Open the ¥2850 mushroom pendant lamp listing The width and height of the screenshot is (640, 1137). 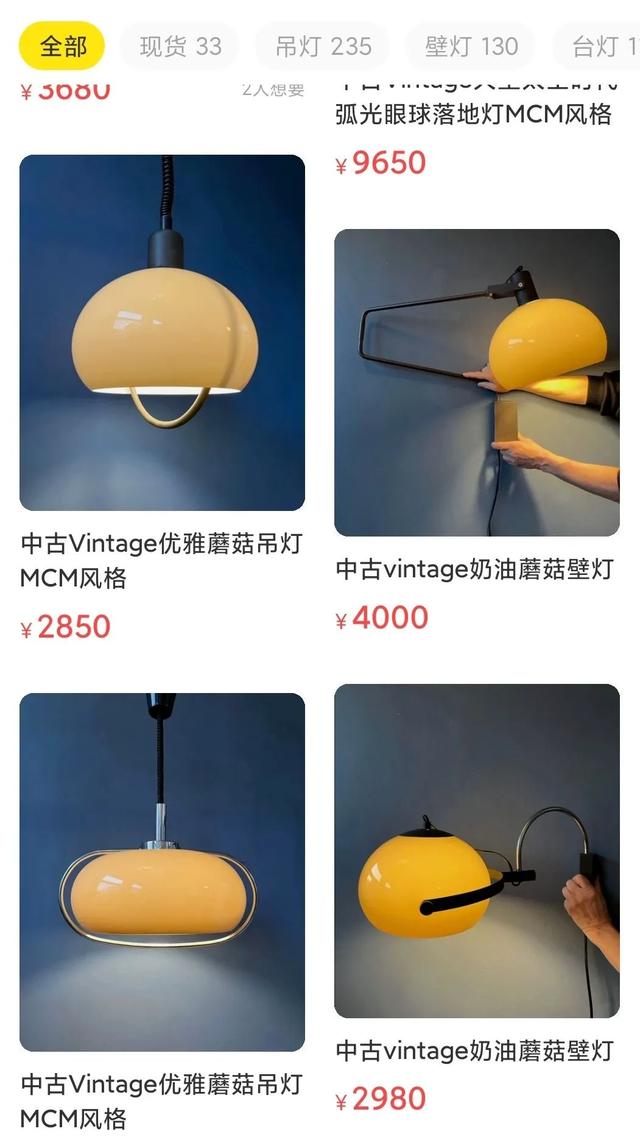[x=162, y=333]
